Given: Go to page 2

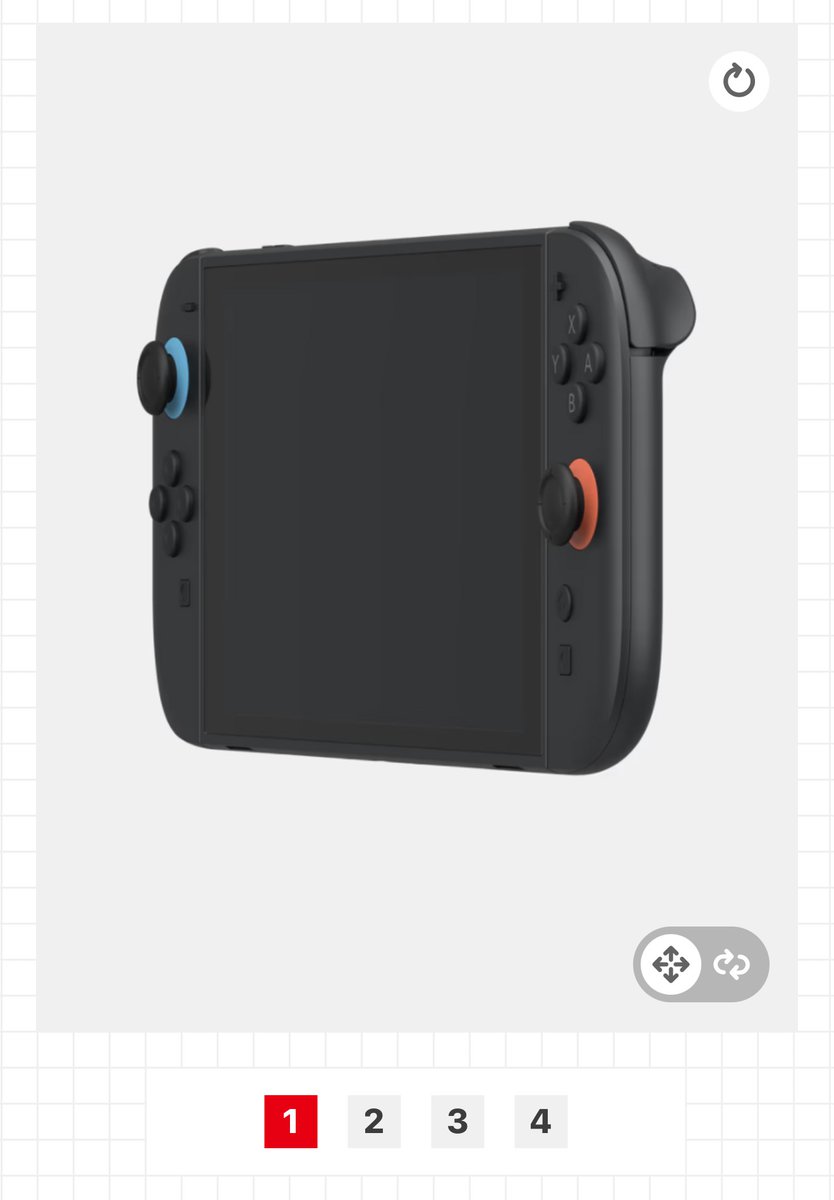Looking at the screenshot, I should [x=374, y=1121].
